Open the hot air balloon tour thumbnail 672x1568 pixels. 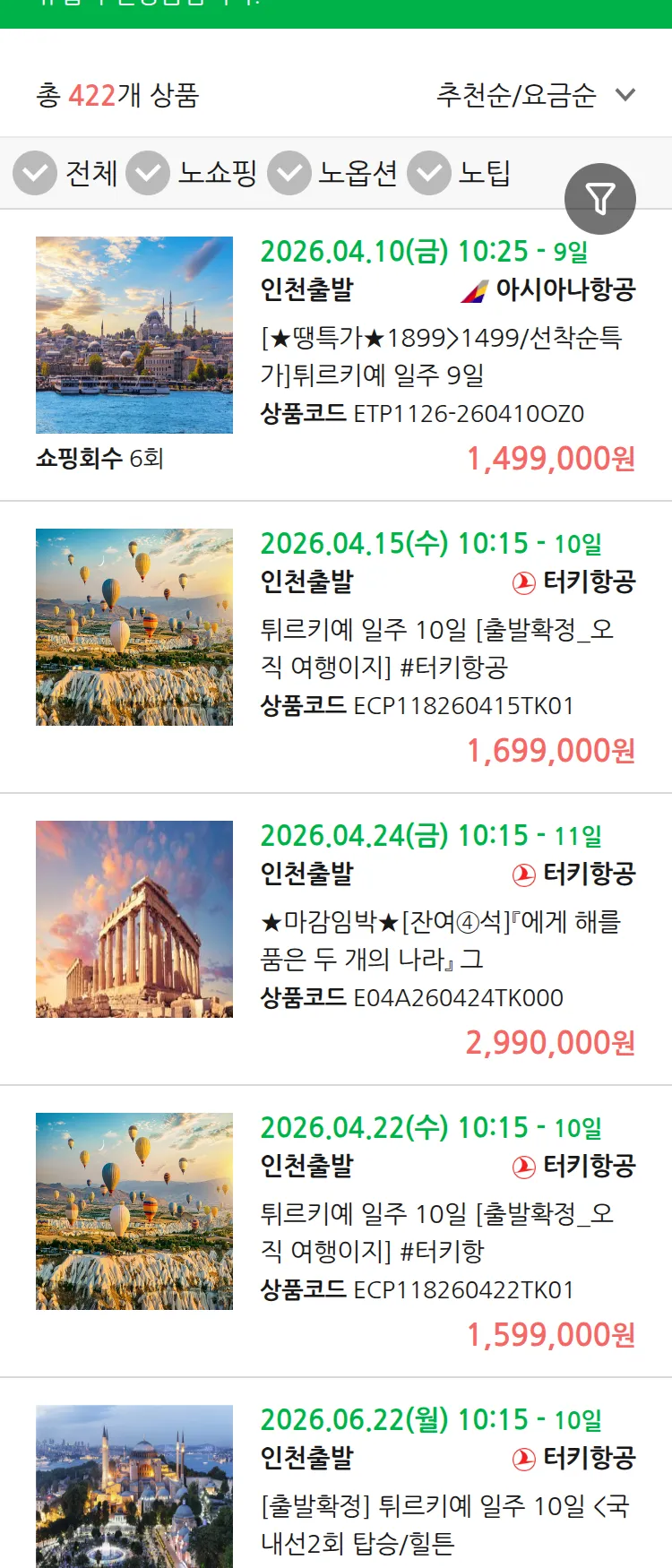pos(134,625)
